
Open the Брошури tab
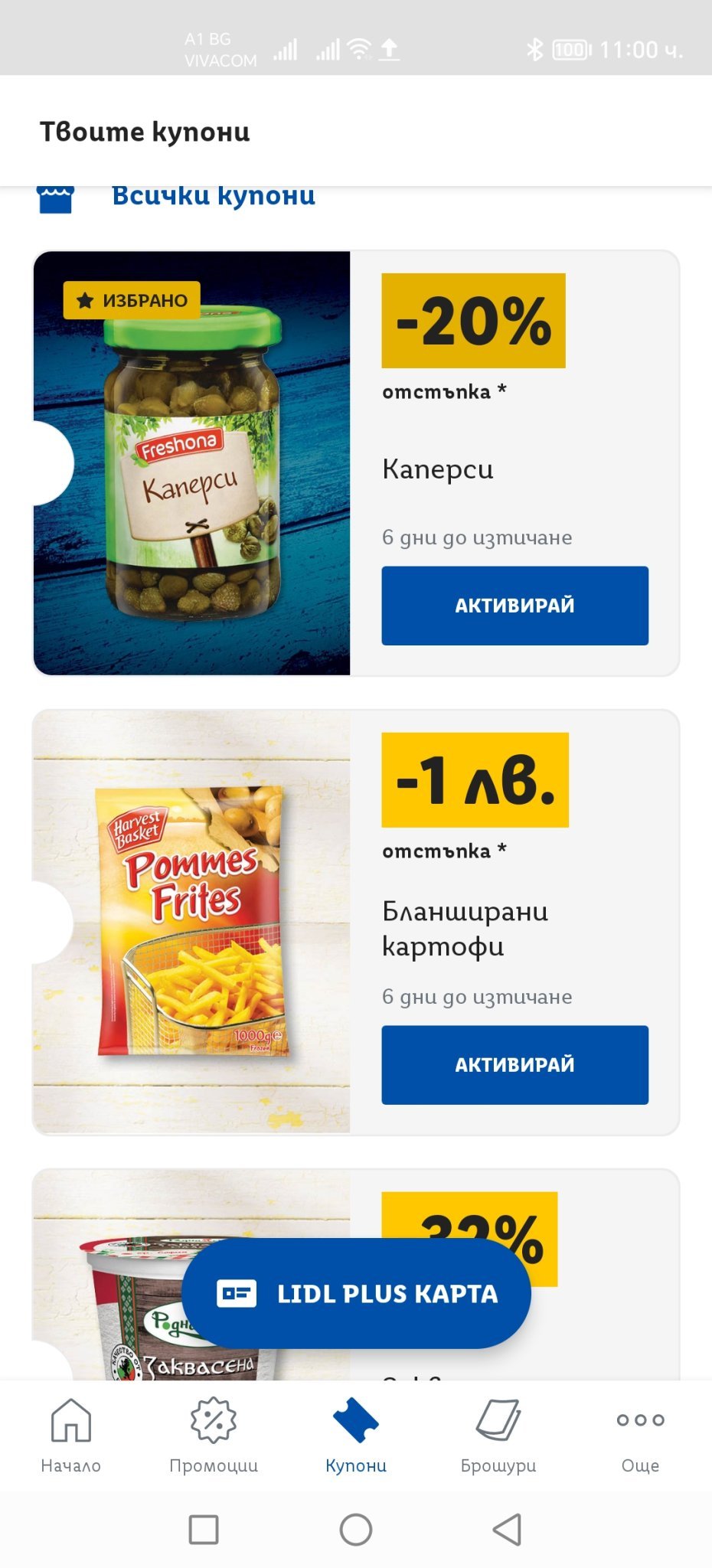tap(498, 1435)
